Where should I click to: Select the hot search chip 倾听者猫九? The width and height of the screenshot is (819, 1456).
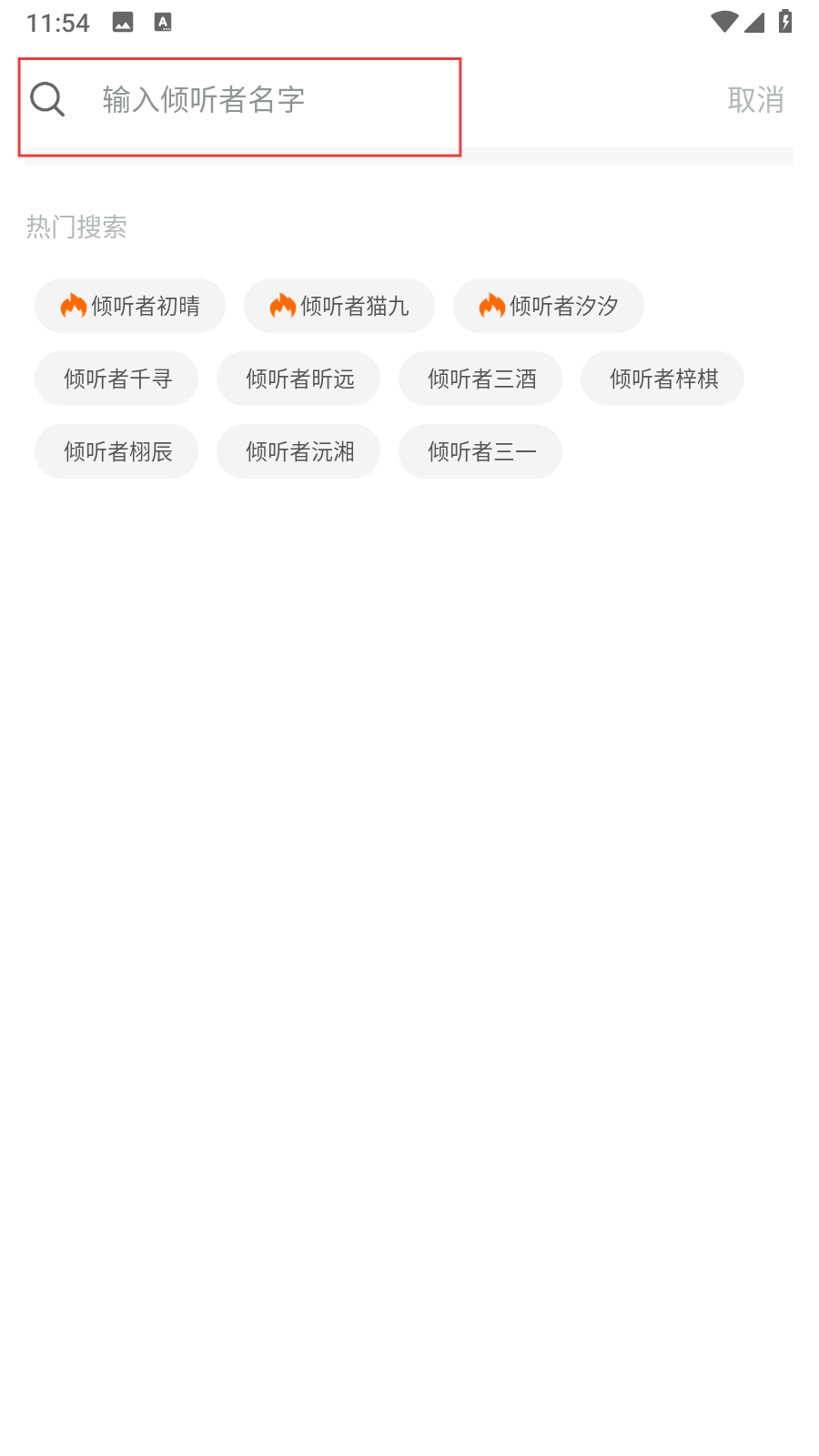[x=339, y=306]
